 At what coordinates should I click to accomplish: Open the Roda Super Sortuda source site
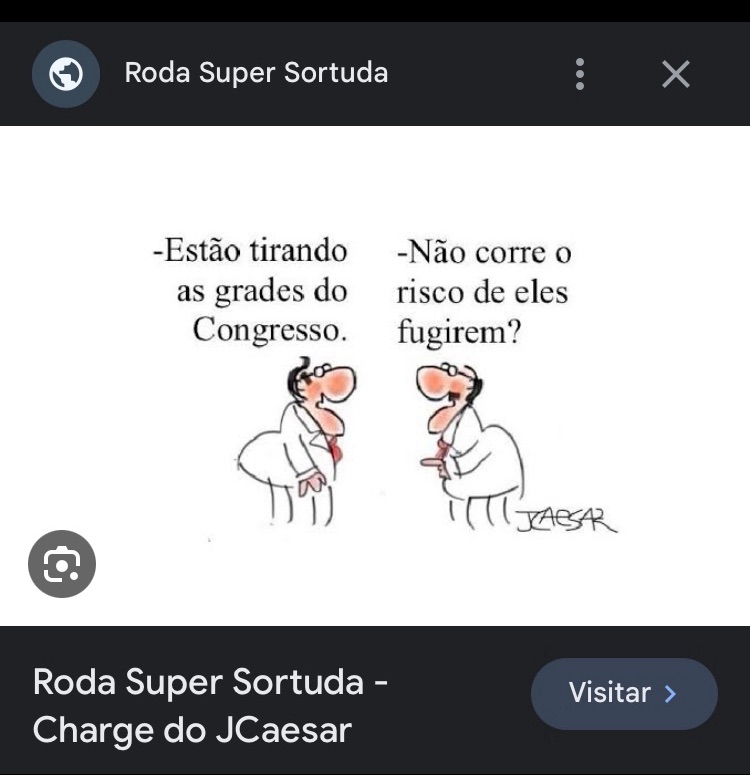click(x=255, y=73)
